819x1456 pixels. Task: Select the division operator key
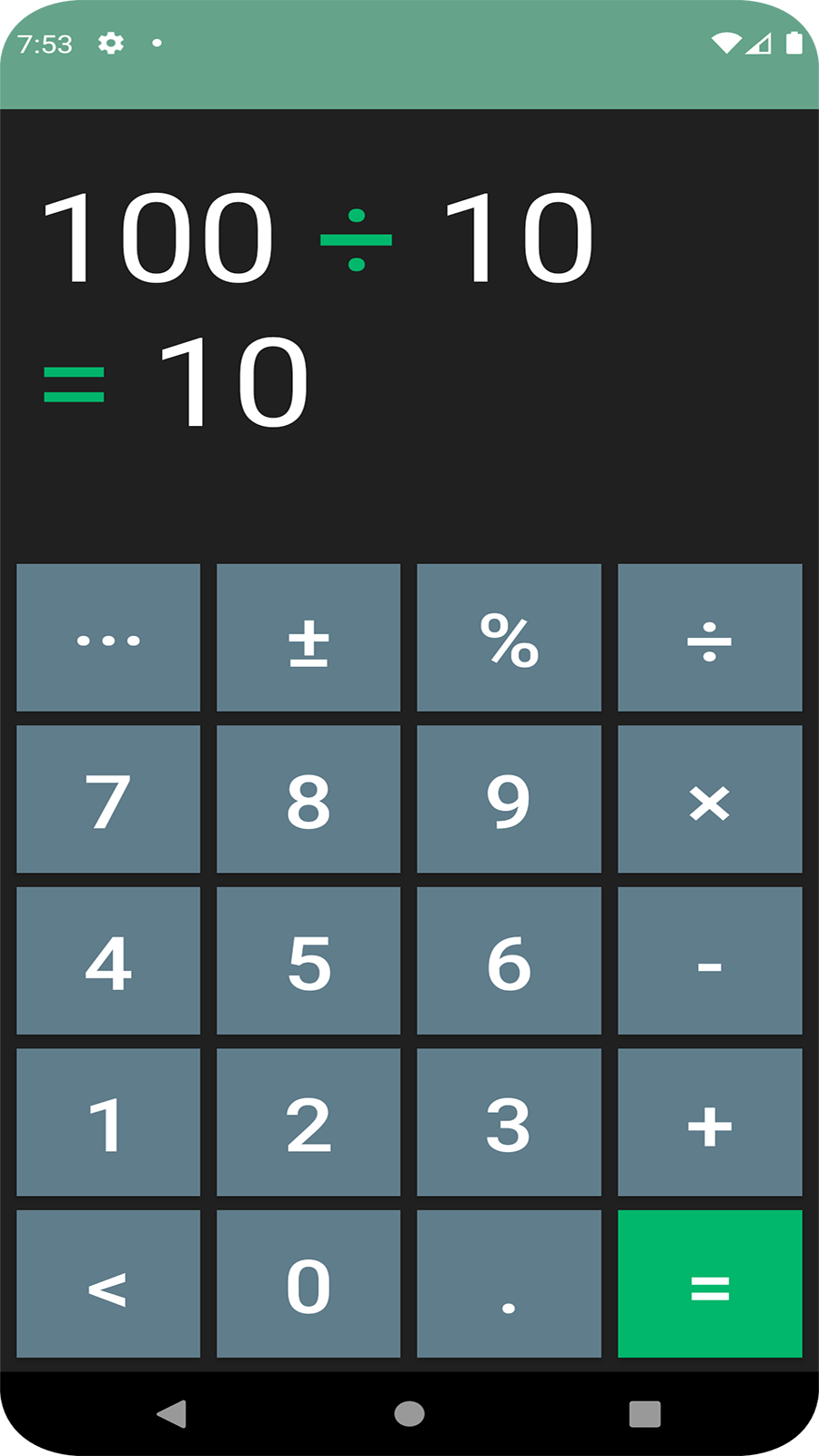click(710, 637)
